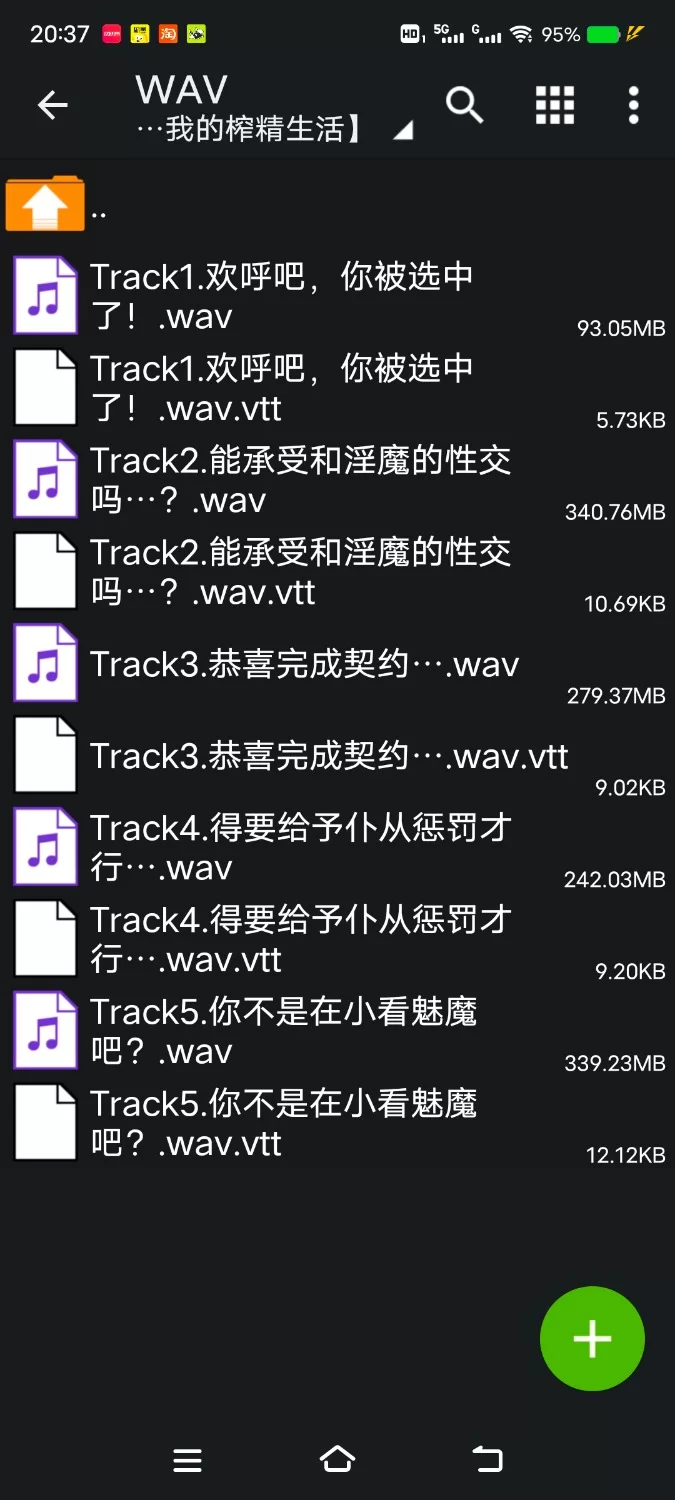Viewport: 675px width, 1500px height.
Task: Open recent apps from the navigation bar
Action: point(187,1460)
